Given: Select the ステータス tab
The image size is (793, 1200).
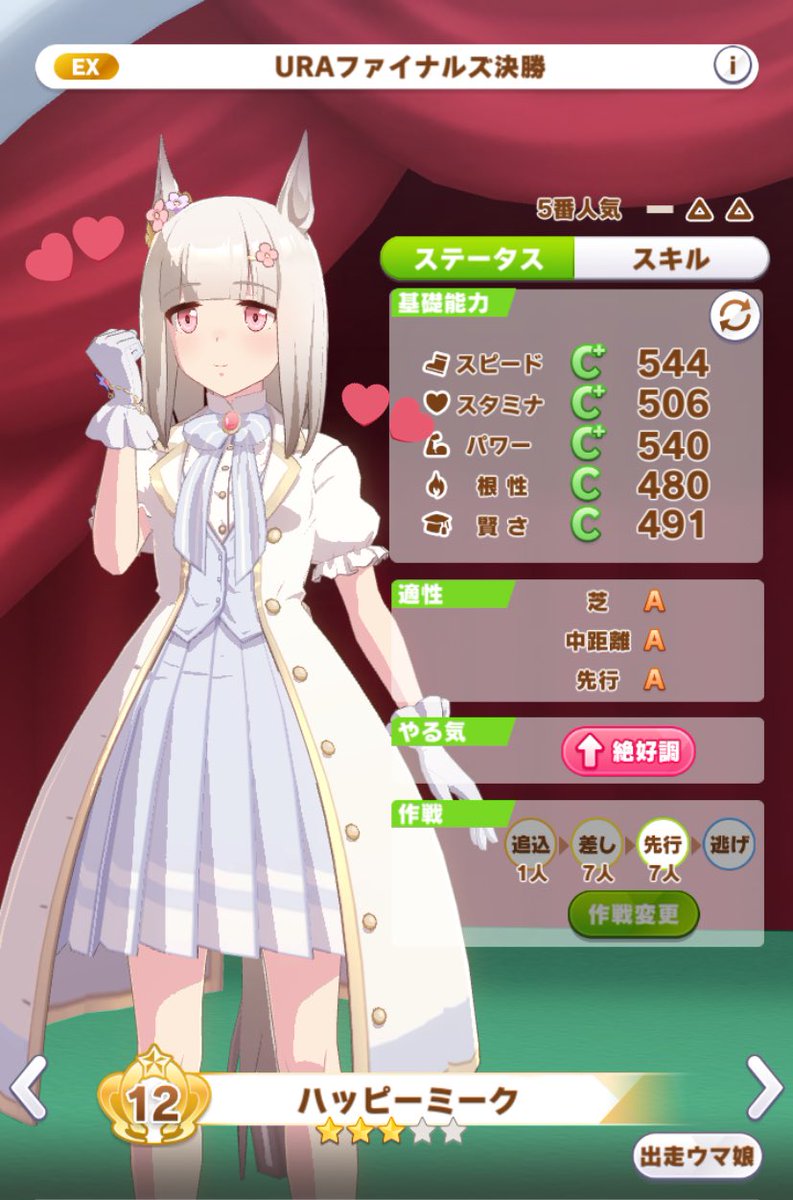Looking at the screenshot, I should [x=478, y=259].
